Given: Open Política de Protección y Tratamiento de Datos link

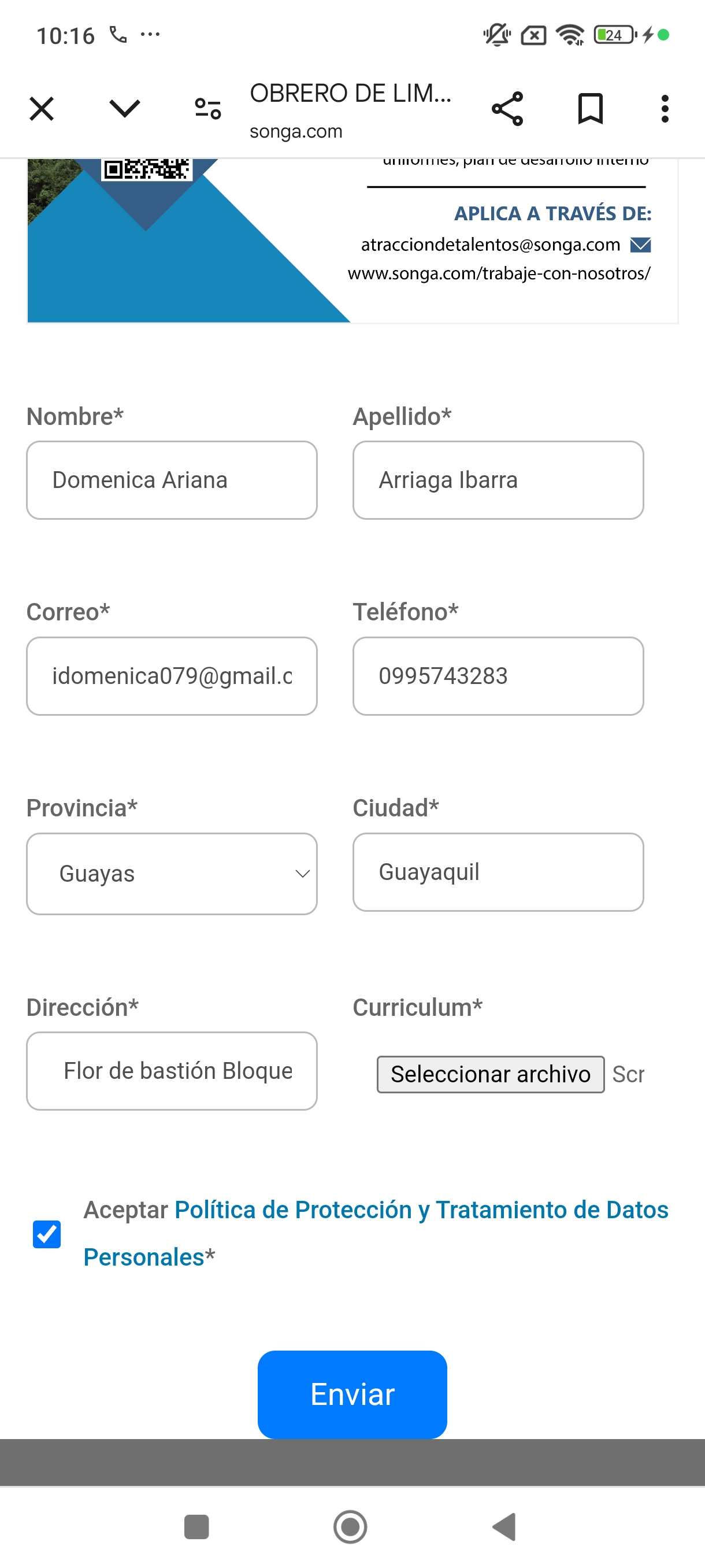Looking at the screenshot, I should tap(376, 1233).
